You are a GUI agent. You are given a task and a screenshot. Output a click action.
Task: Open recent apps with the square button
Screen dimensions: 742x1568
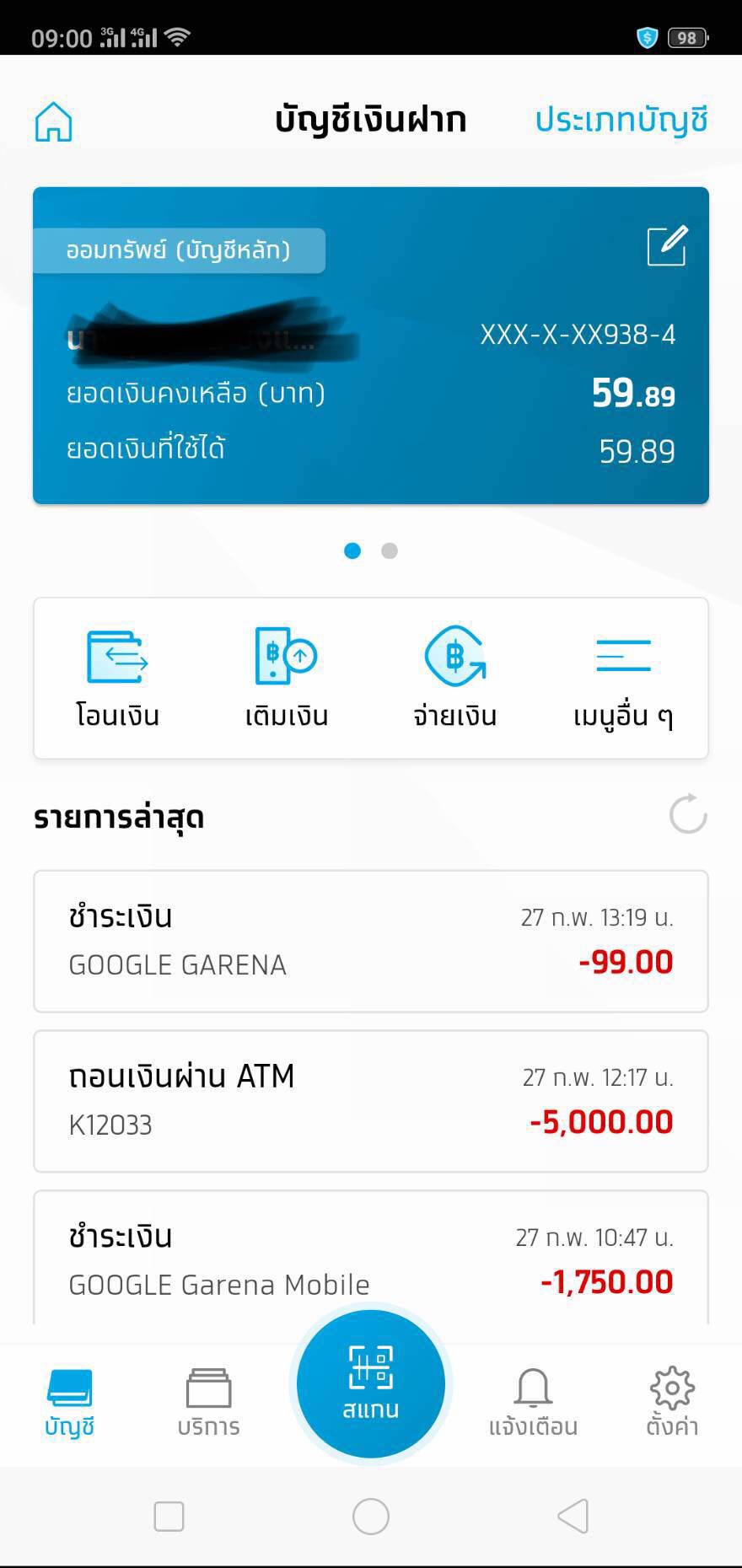click(169, 1516)
